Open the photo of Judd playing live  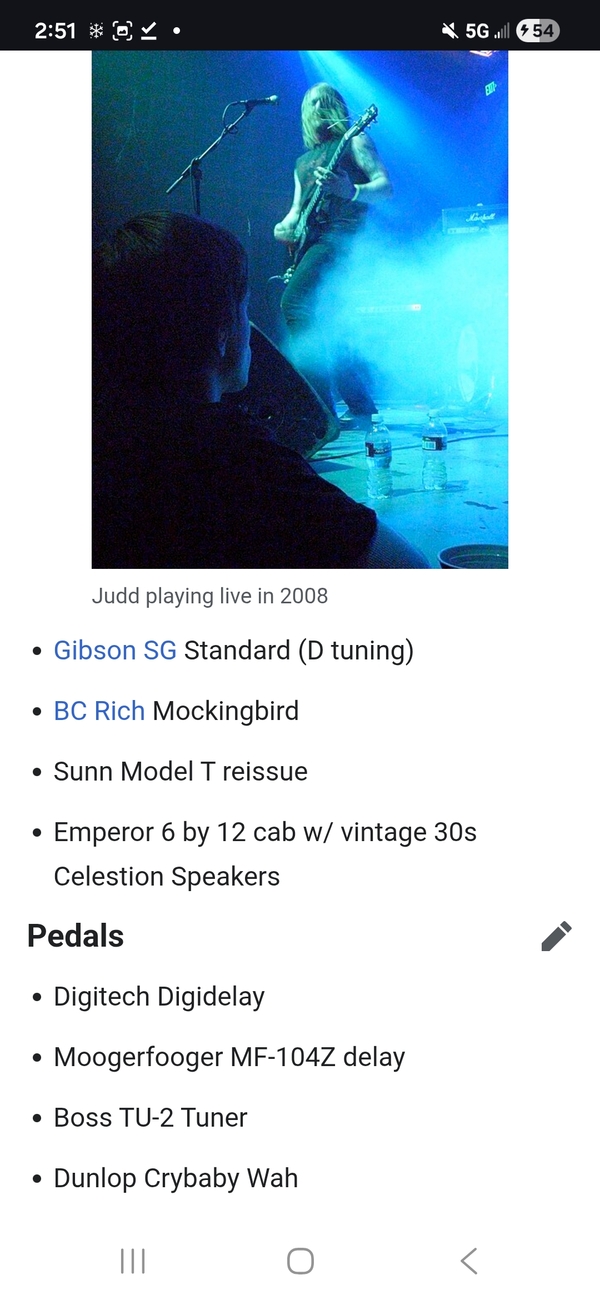[x=300, y=309]
